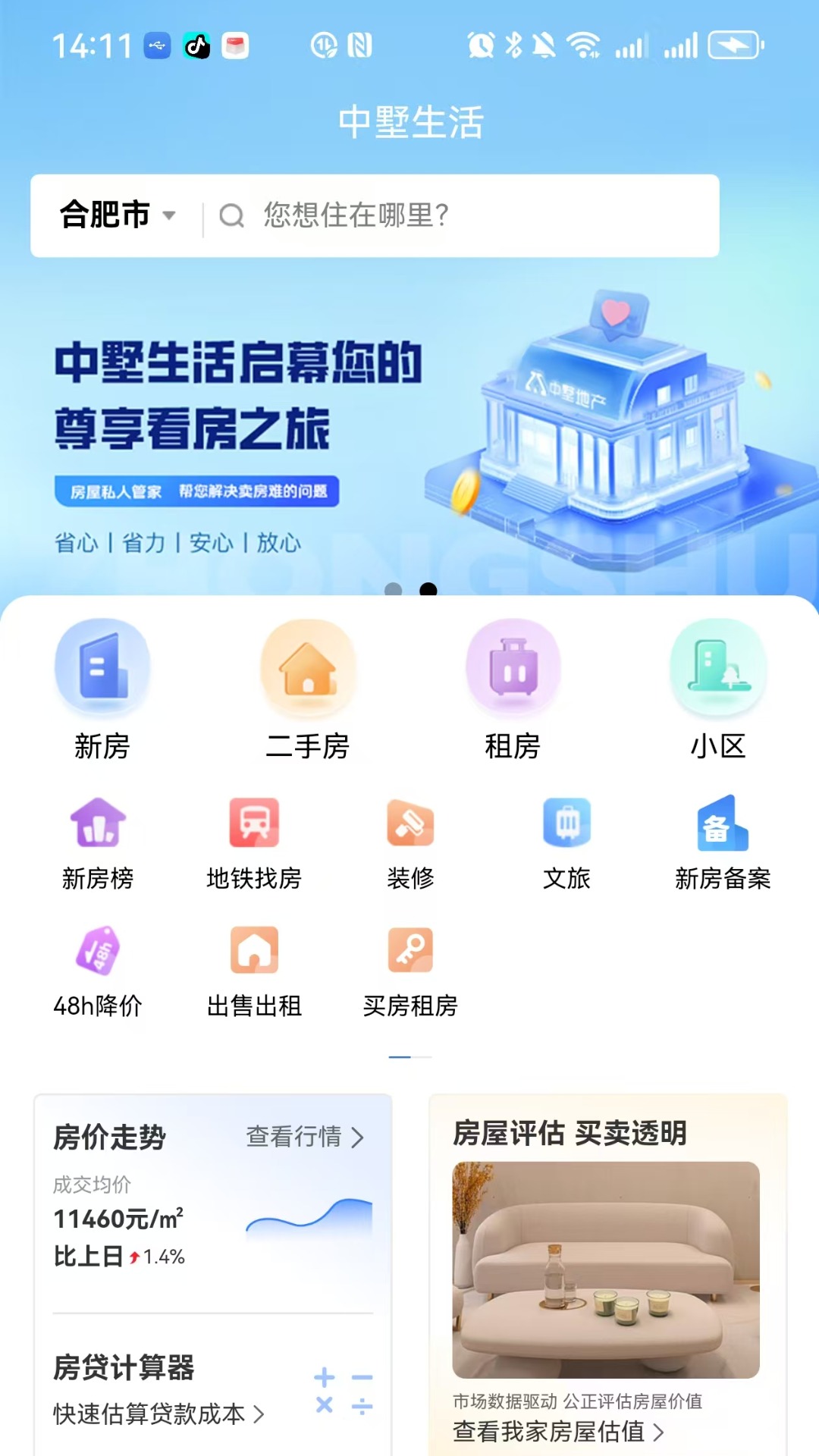Image resolution: width=819 pixels, height=1456 pixels.
Task: Open the 租房 (rentals) icon
Action: (x=513, y=667)
